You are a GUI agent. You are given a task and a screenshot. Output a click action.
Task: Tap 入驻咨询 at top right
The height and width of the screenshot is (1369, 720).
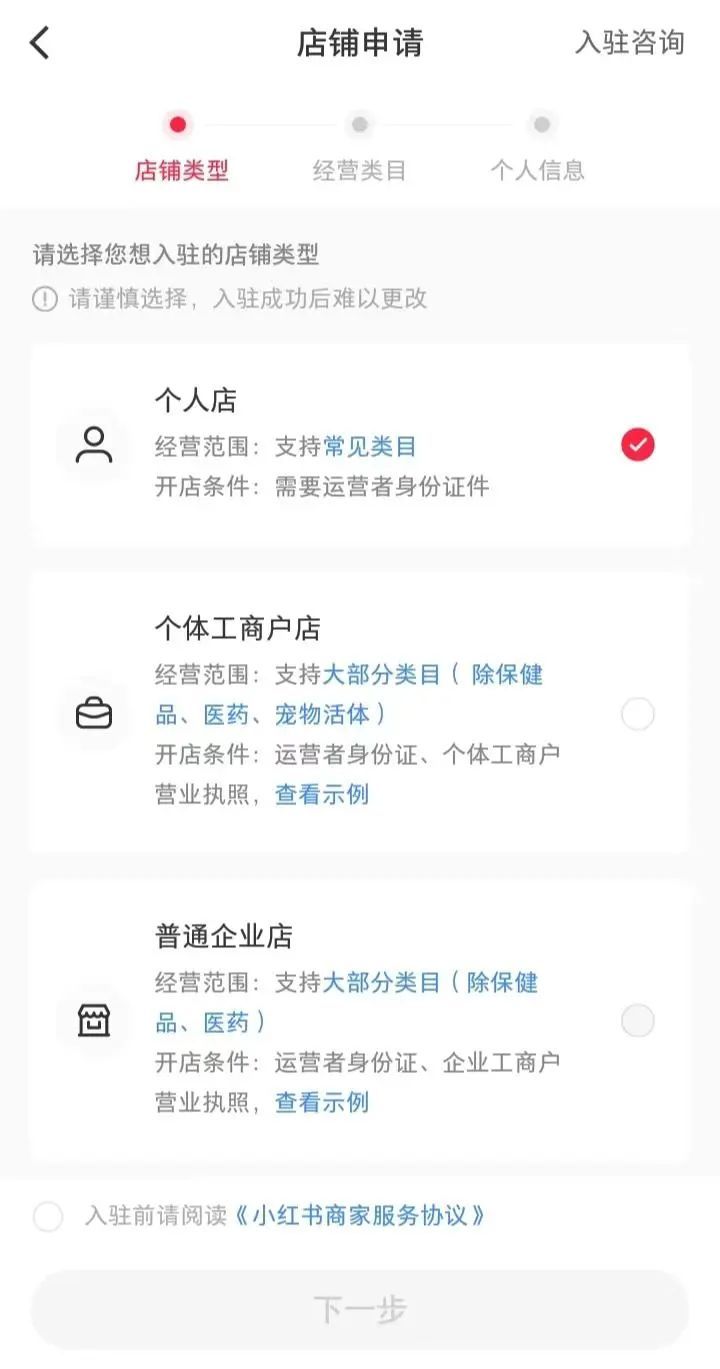[x=629, y=42]
